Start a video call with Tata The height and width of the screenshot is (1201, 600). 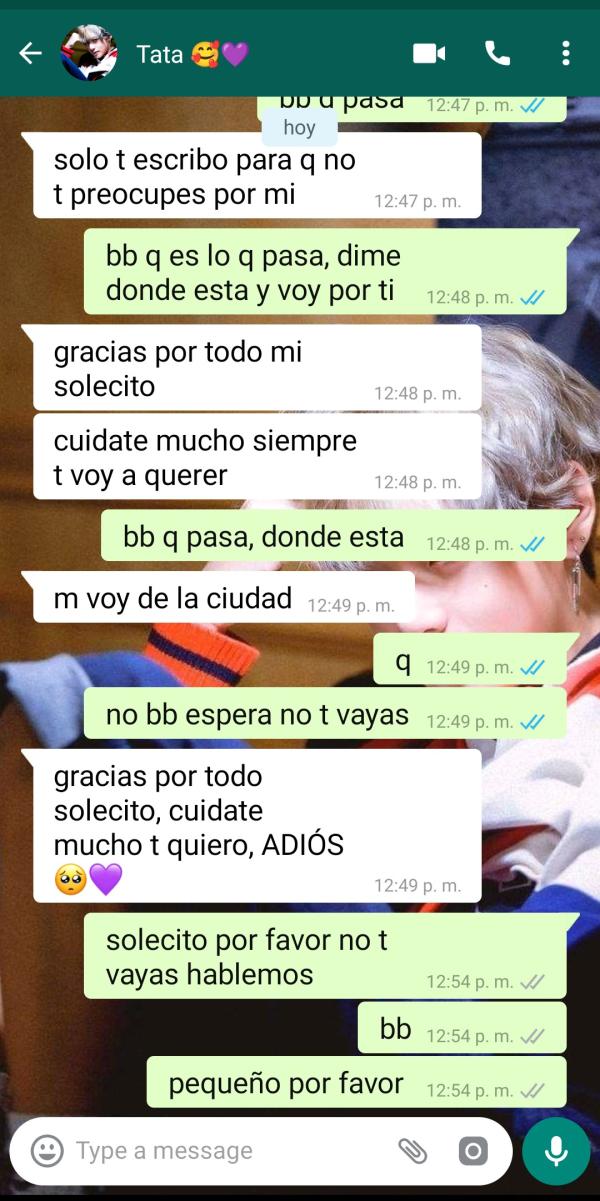(x=429, y=54)
